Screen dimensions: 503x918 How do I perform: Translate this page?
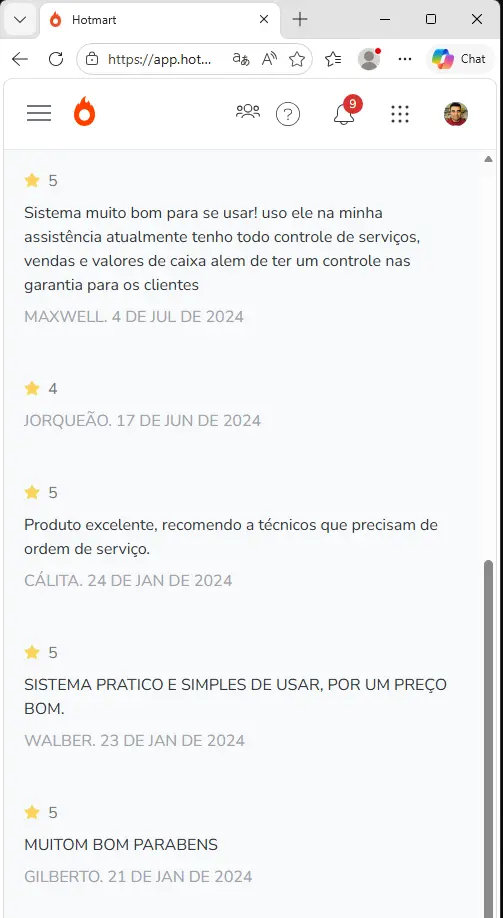click(241, 59)
